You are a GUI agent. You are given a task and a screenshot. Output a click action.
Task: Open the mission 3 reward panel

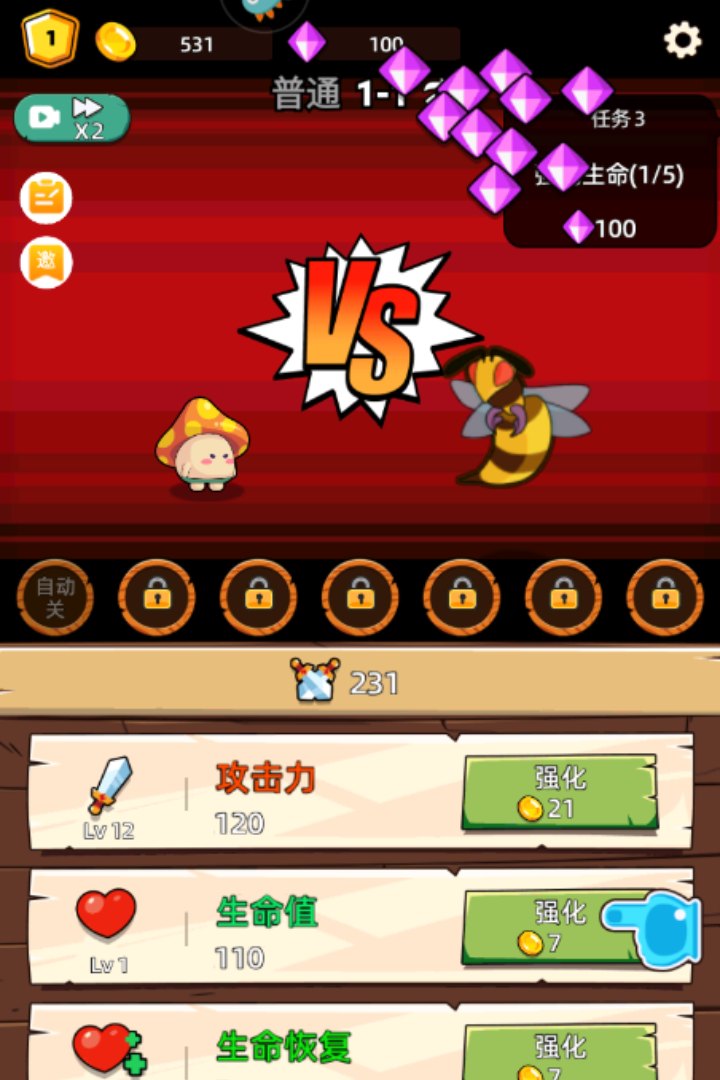coord(610,175)
